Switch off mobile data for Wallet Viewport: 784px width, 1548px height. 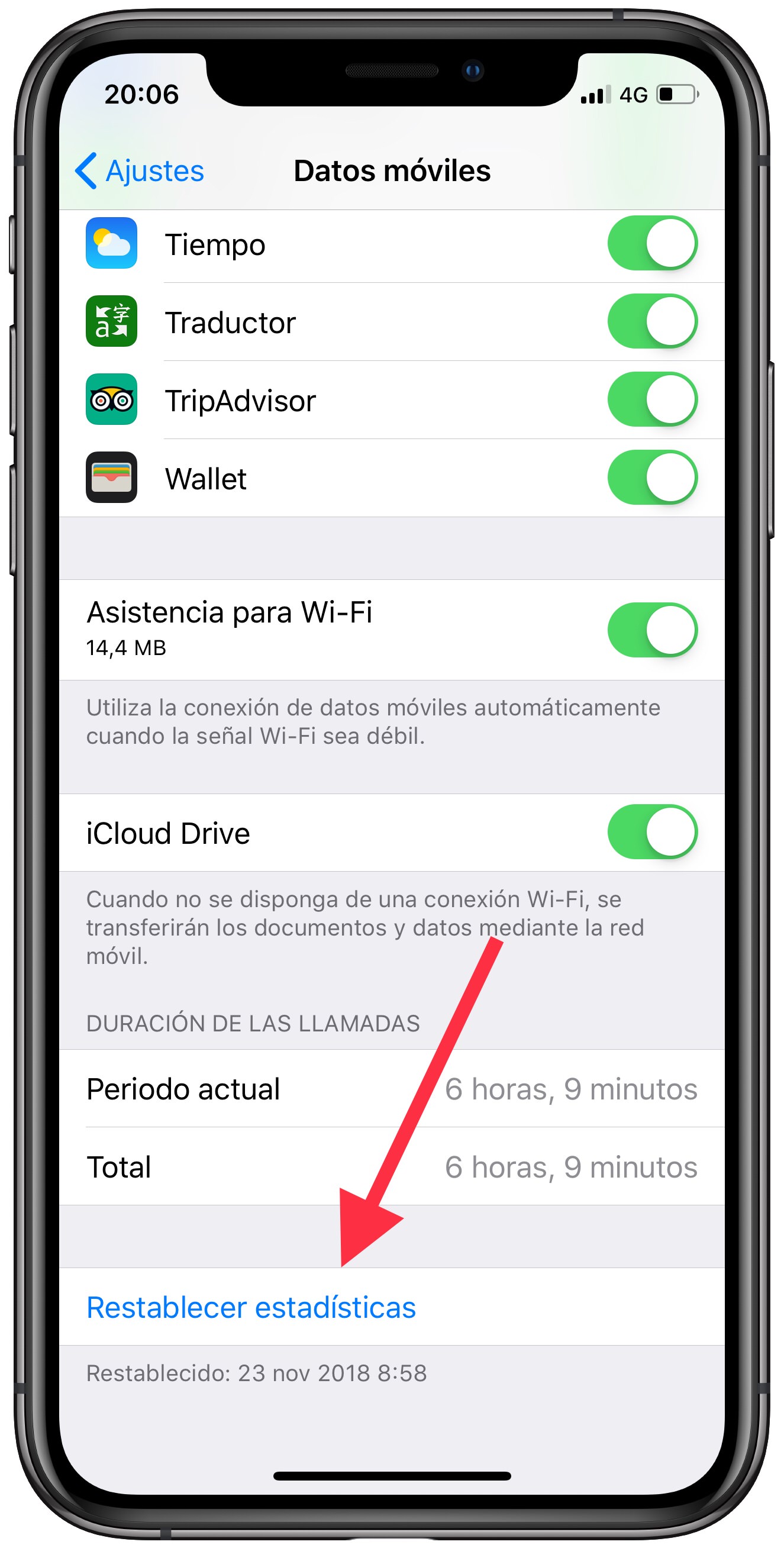[x=652, y=478]
